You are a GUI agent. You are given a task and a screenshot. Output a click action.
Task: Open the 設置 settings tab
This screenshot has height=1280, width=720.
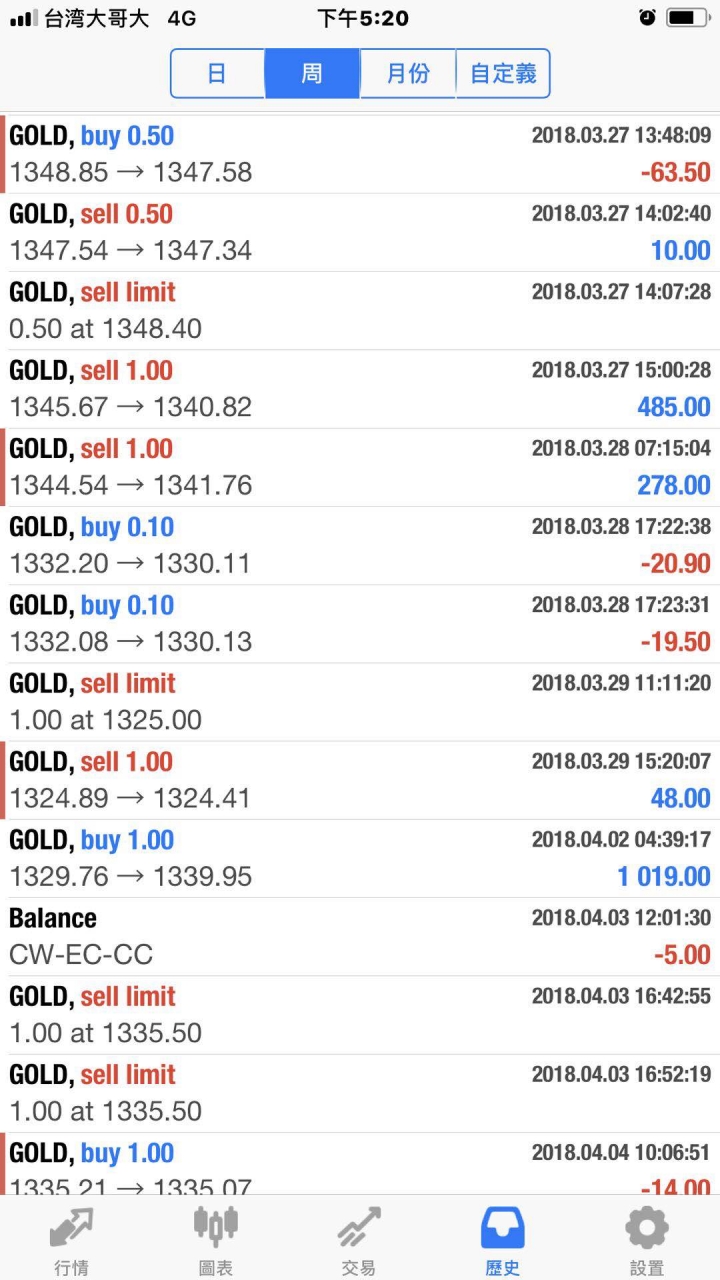(647, 1239)
